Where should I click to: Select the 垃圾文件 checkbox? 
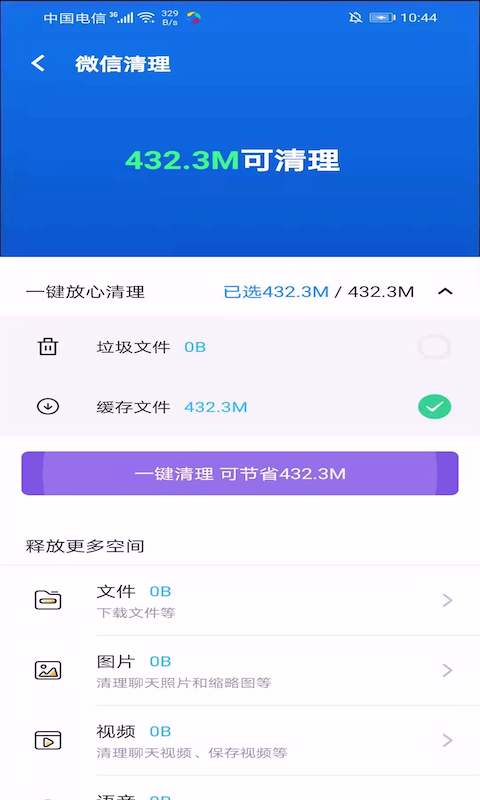[x=434, y=347]
